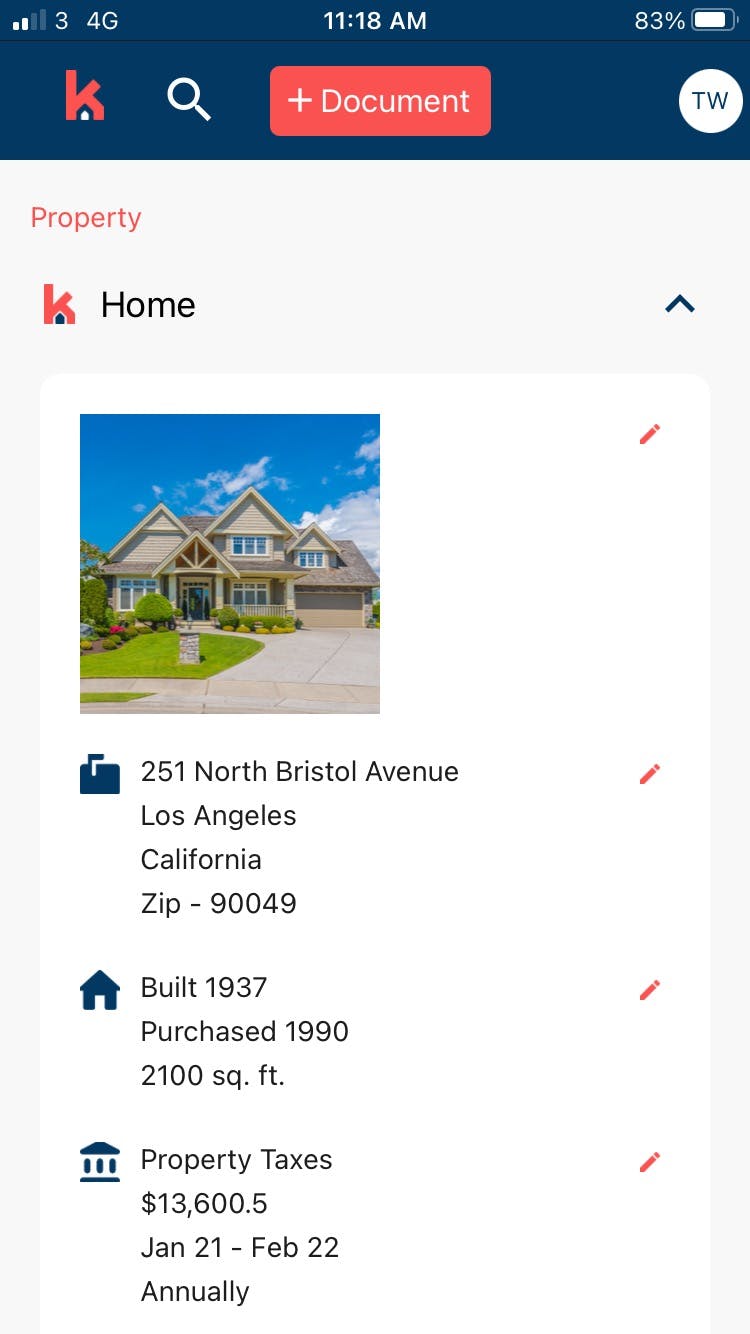Open the Property breadcrumb link

pyautogui.click(x=86, y=218)
